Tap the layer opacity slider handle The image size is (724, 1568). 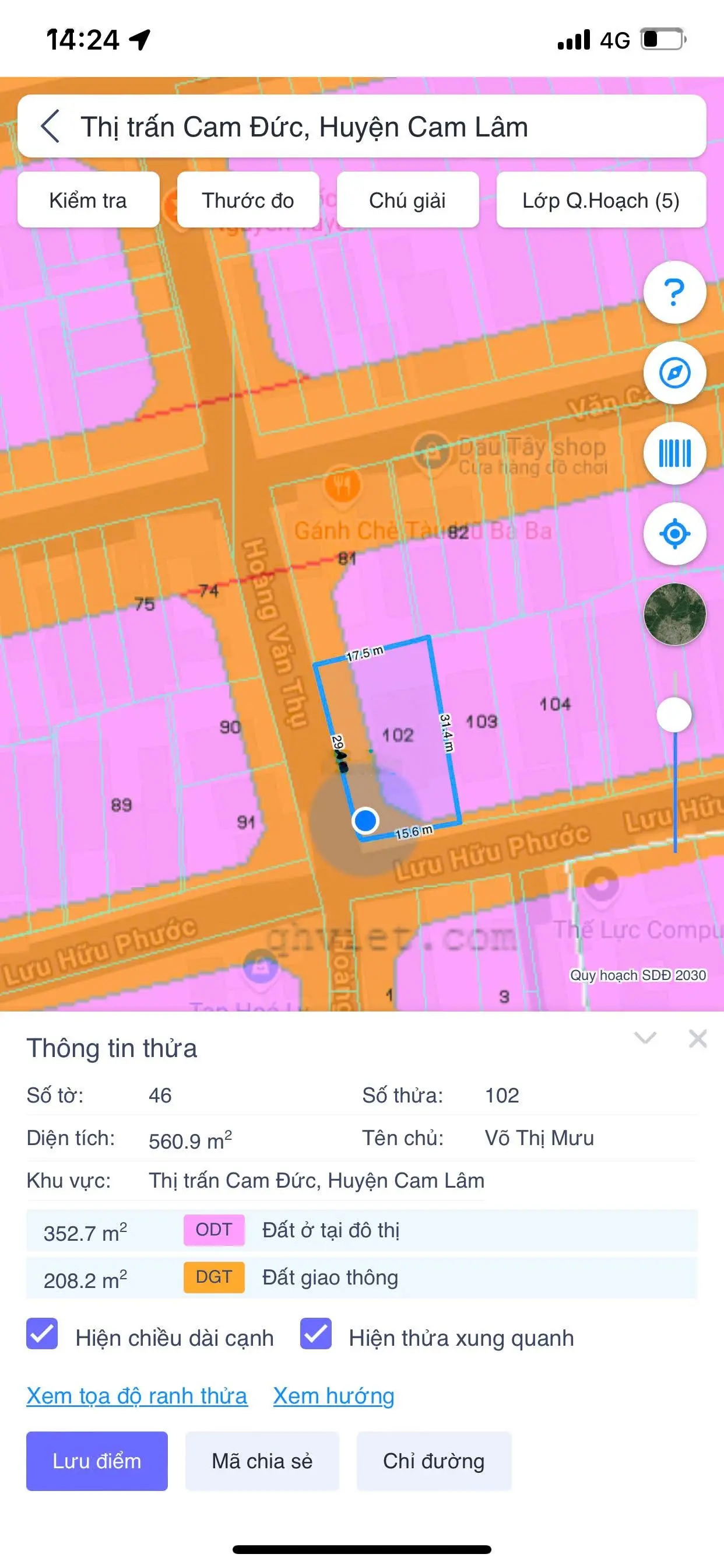(x=674, y=715)
